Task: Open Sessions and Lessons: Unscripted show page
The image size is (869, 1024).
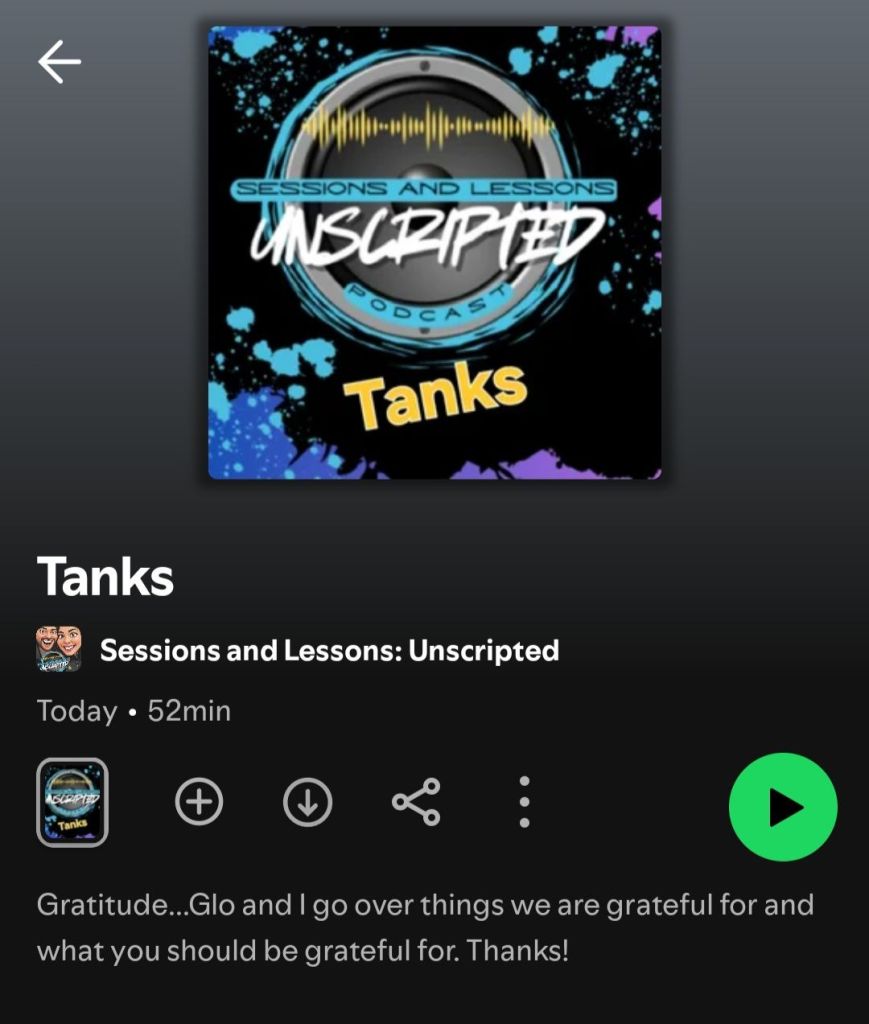Action: 329,651
